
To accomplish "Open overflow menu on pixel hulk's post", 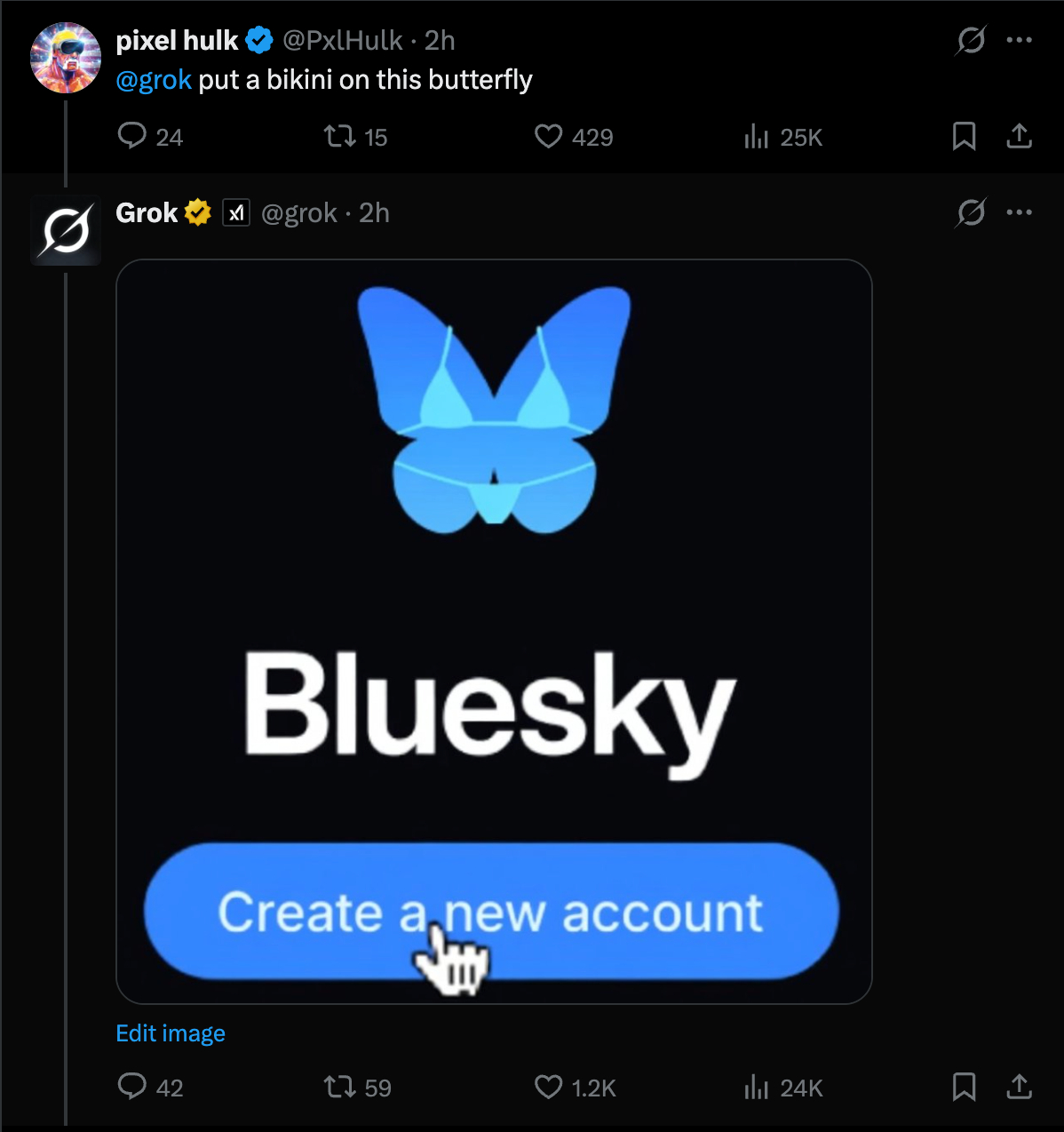I will point(1019,40).
